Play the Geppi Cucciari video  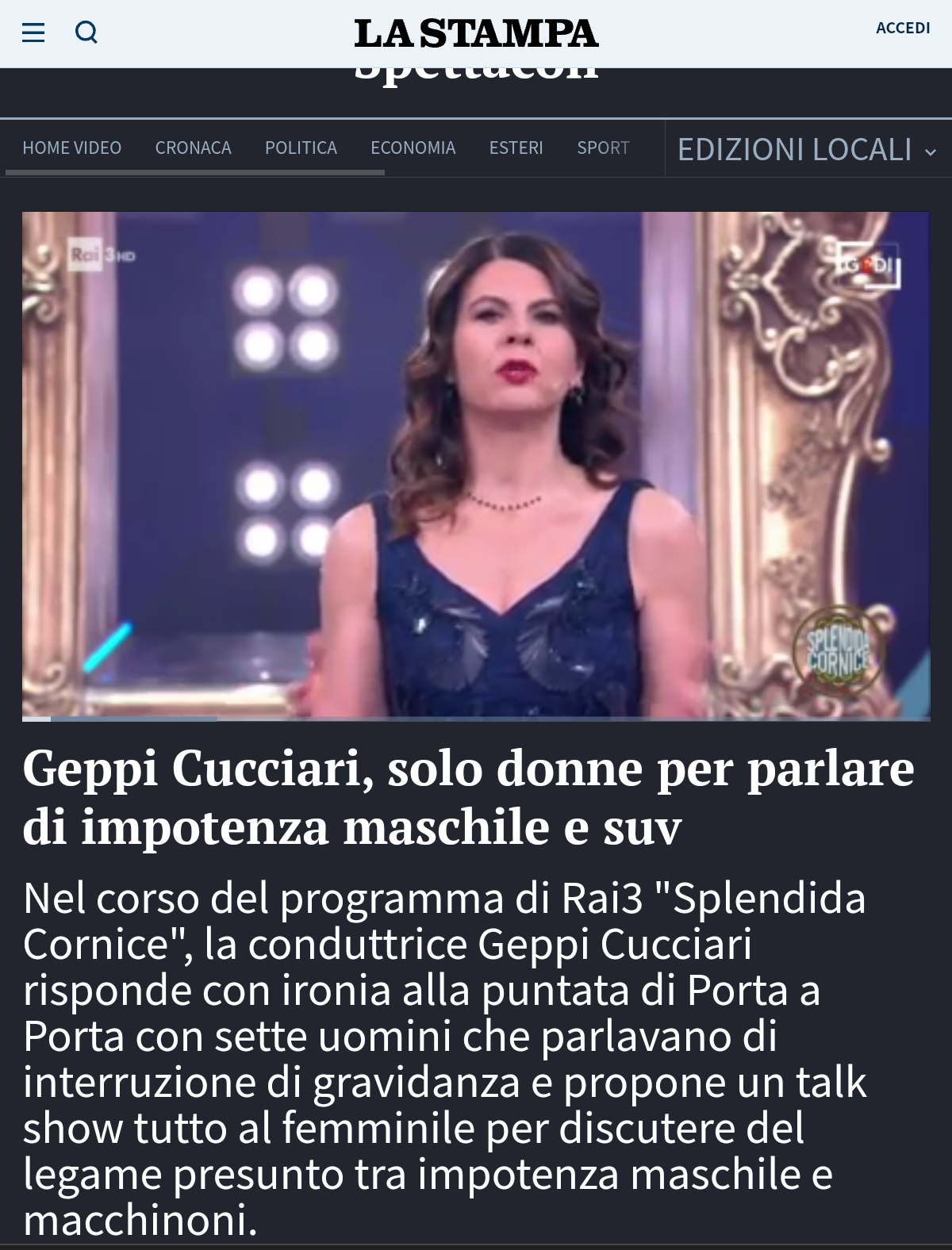(x=476, y=466)
